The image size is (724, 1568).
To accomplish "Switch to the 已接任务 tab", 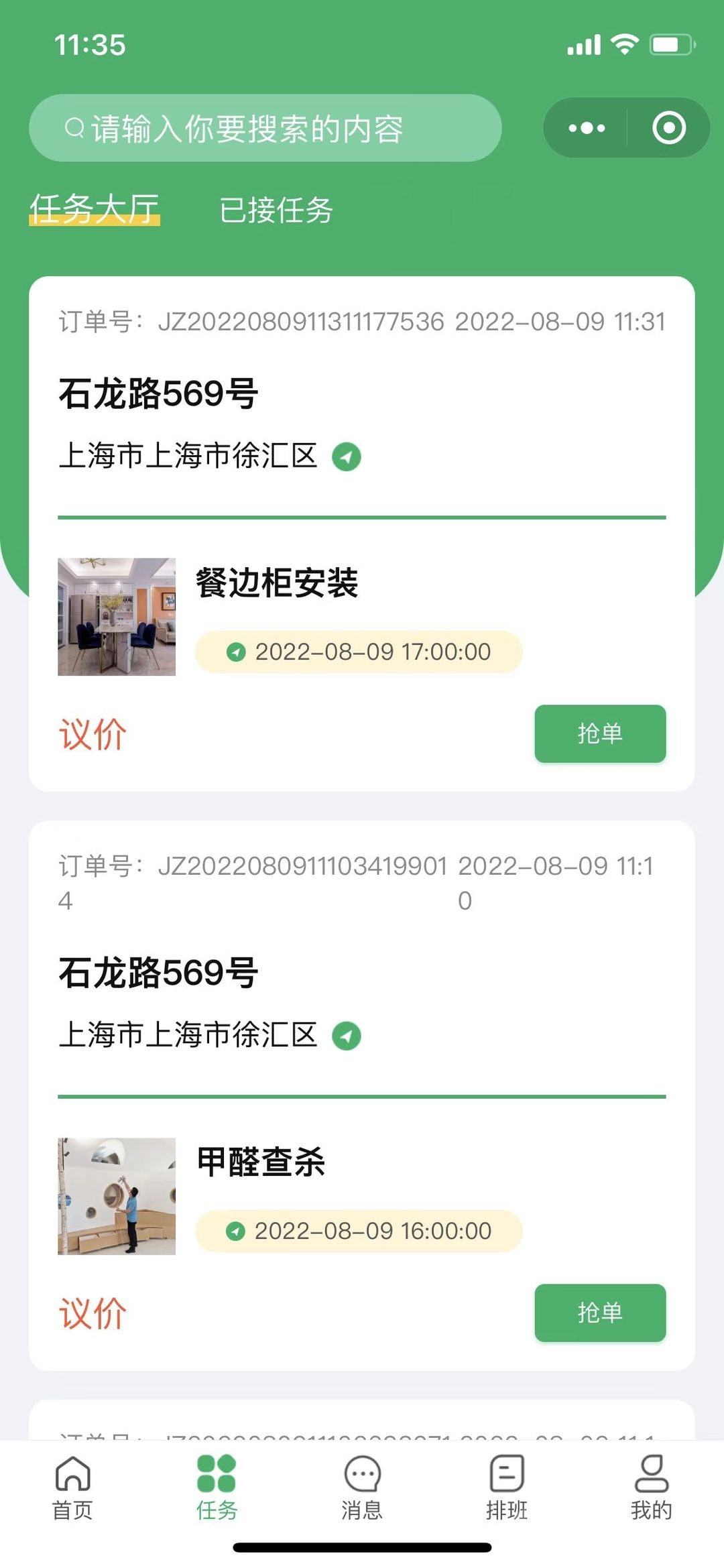I will point(276,210).
